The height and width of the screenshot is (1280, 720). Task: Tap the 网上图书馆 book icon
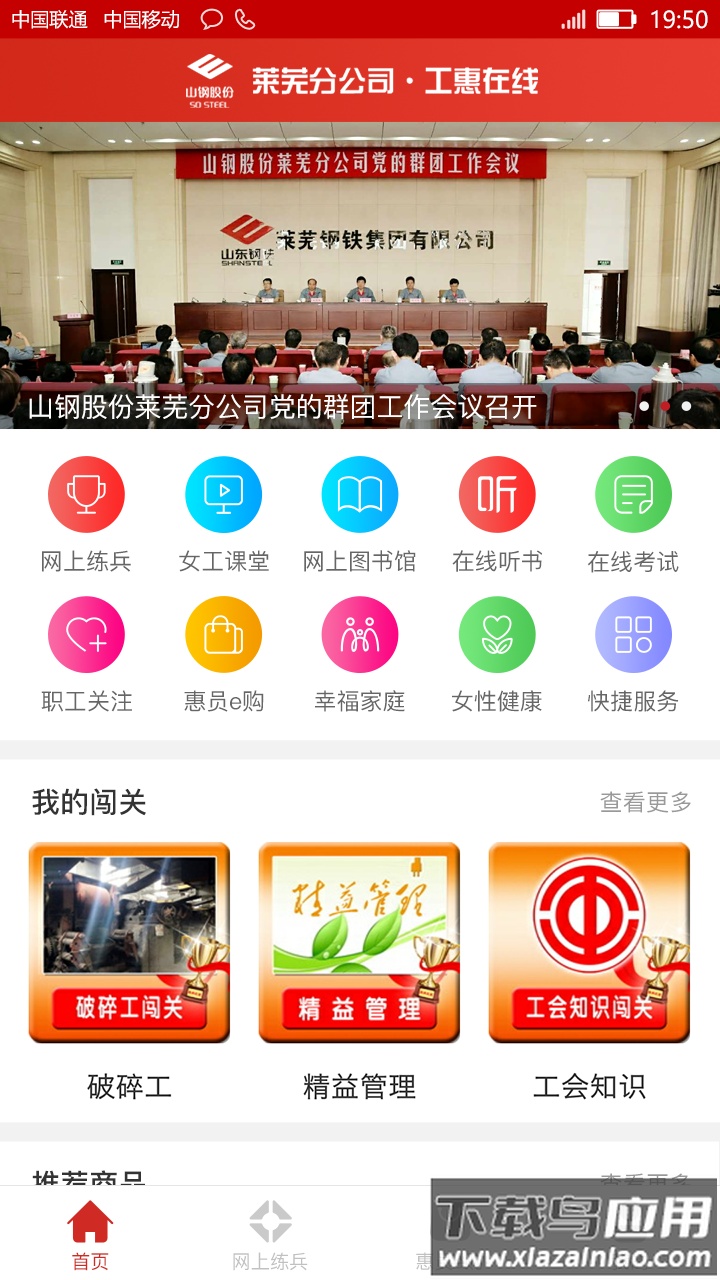tap(359, 494)
